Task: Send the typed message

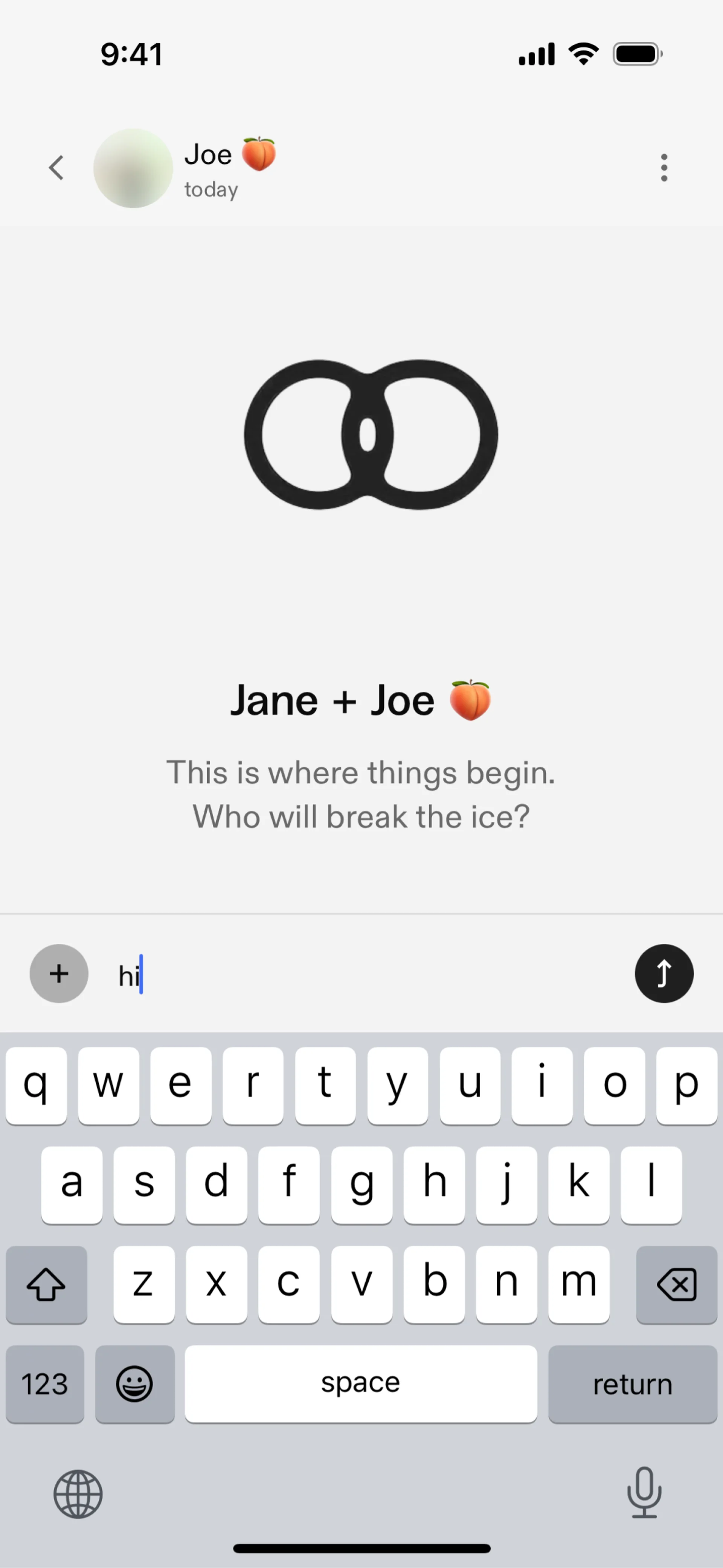Action: [664, 973]
